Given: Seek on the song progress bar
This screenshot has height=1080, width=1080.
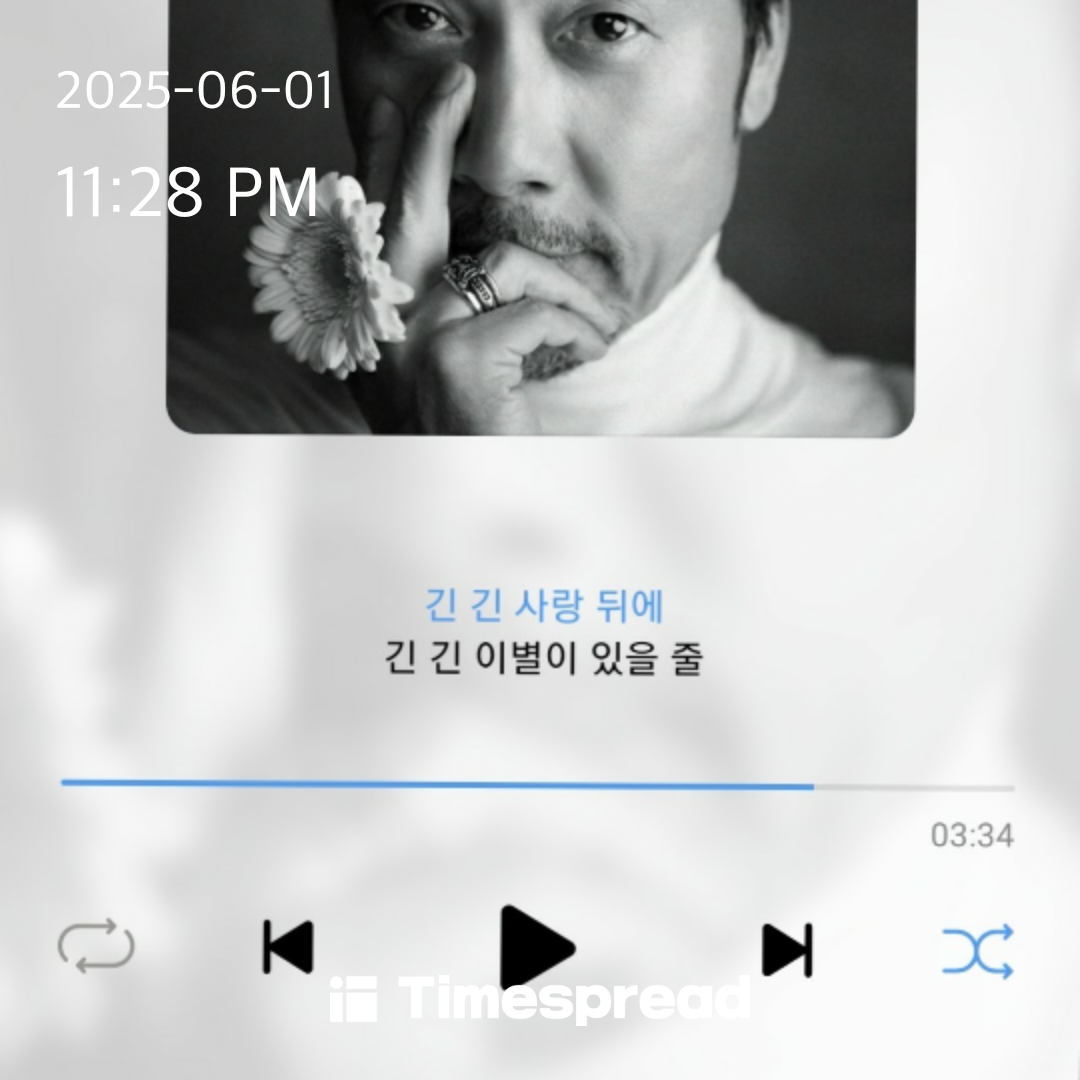Looking at the screenshot, I should pos(537,786).
